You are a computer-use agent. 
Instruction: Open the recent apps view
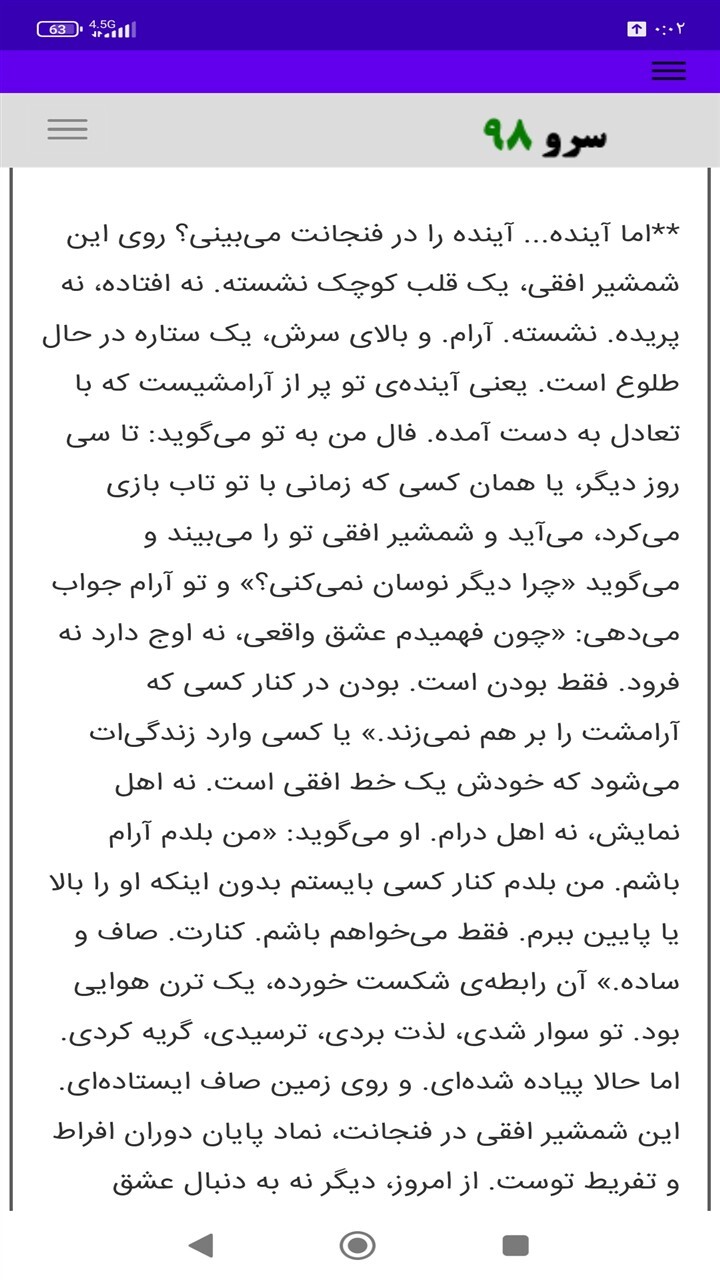point(515,1245)
